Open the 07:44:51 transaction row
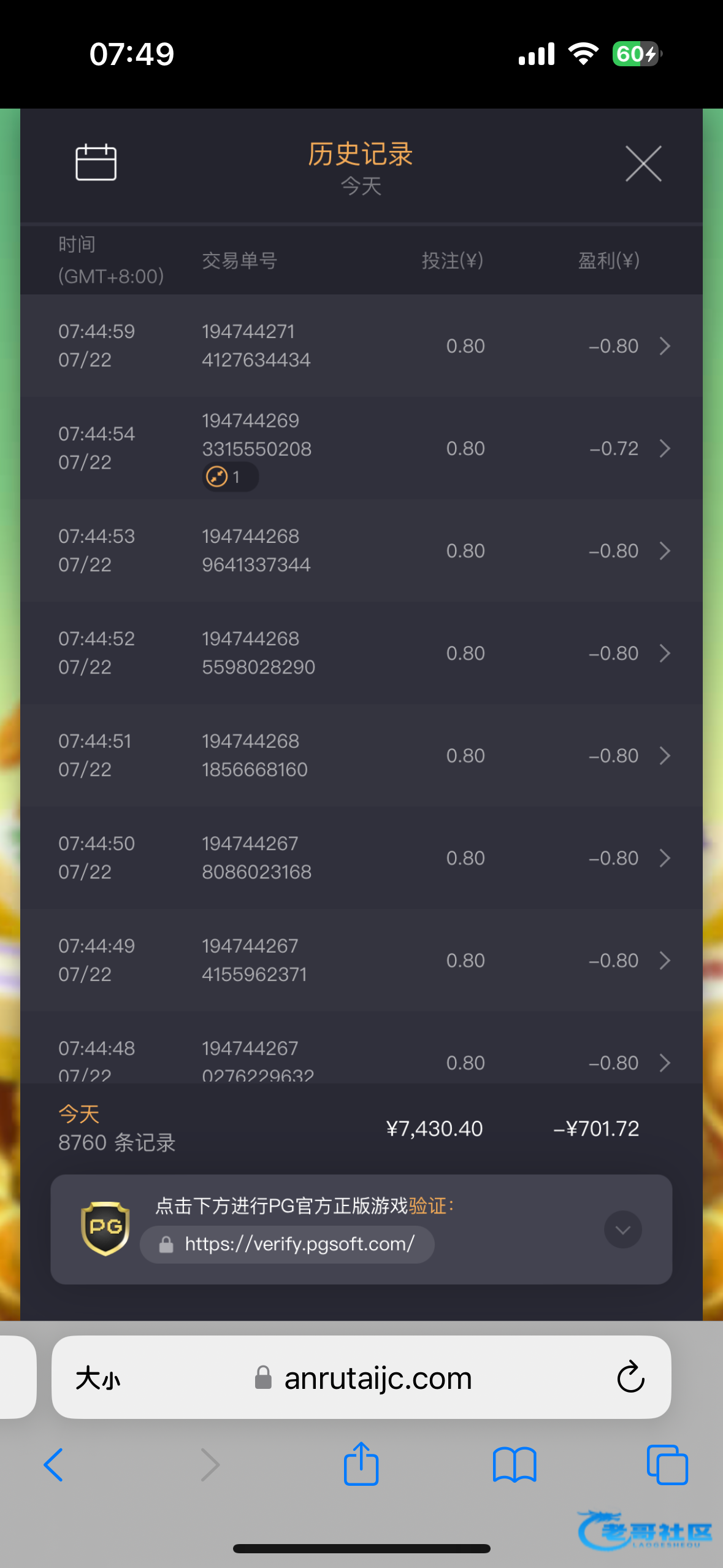The height and width of the screenshot is (1568, 723). pos(361,756)
